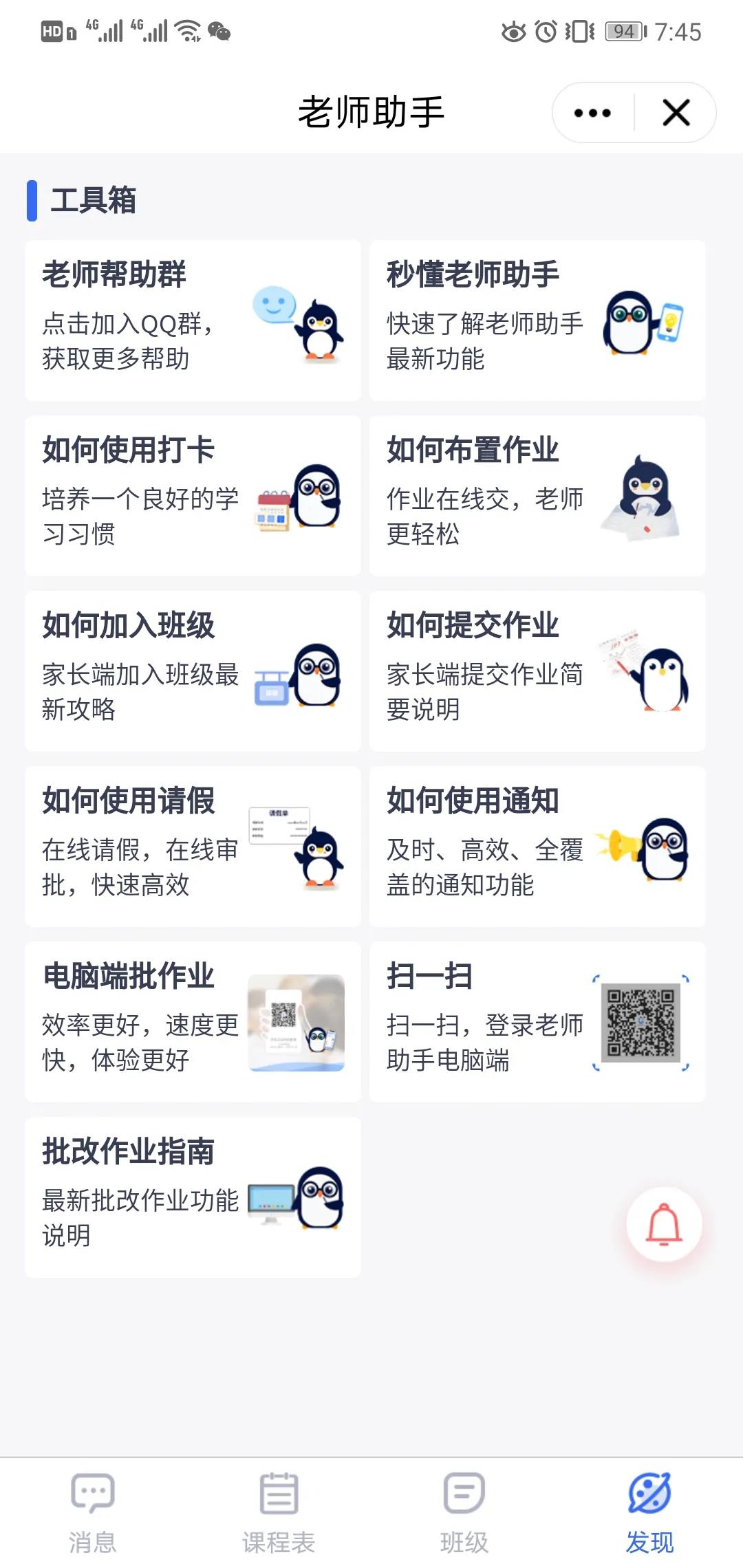The width and height of the screenshot is (743, 1568).
Task: Open the 老师帮助群 card
Action: tap(193, 320)
